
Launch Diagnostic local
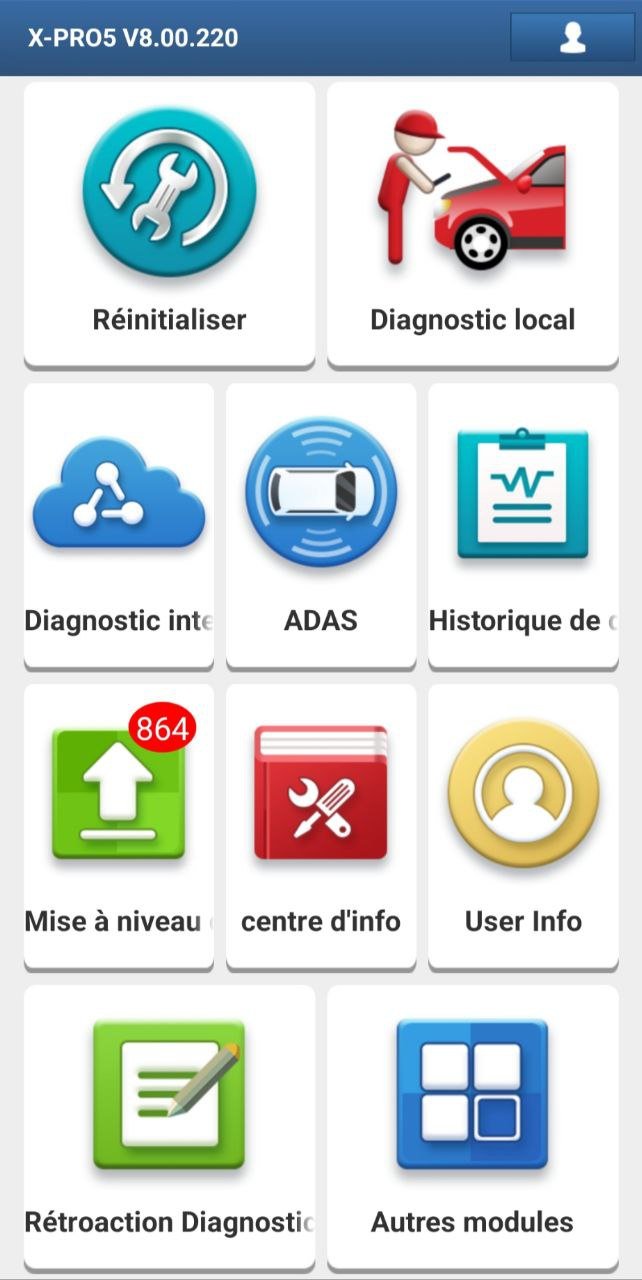(473, 224)
